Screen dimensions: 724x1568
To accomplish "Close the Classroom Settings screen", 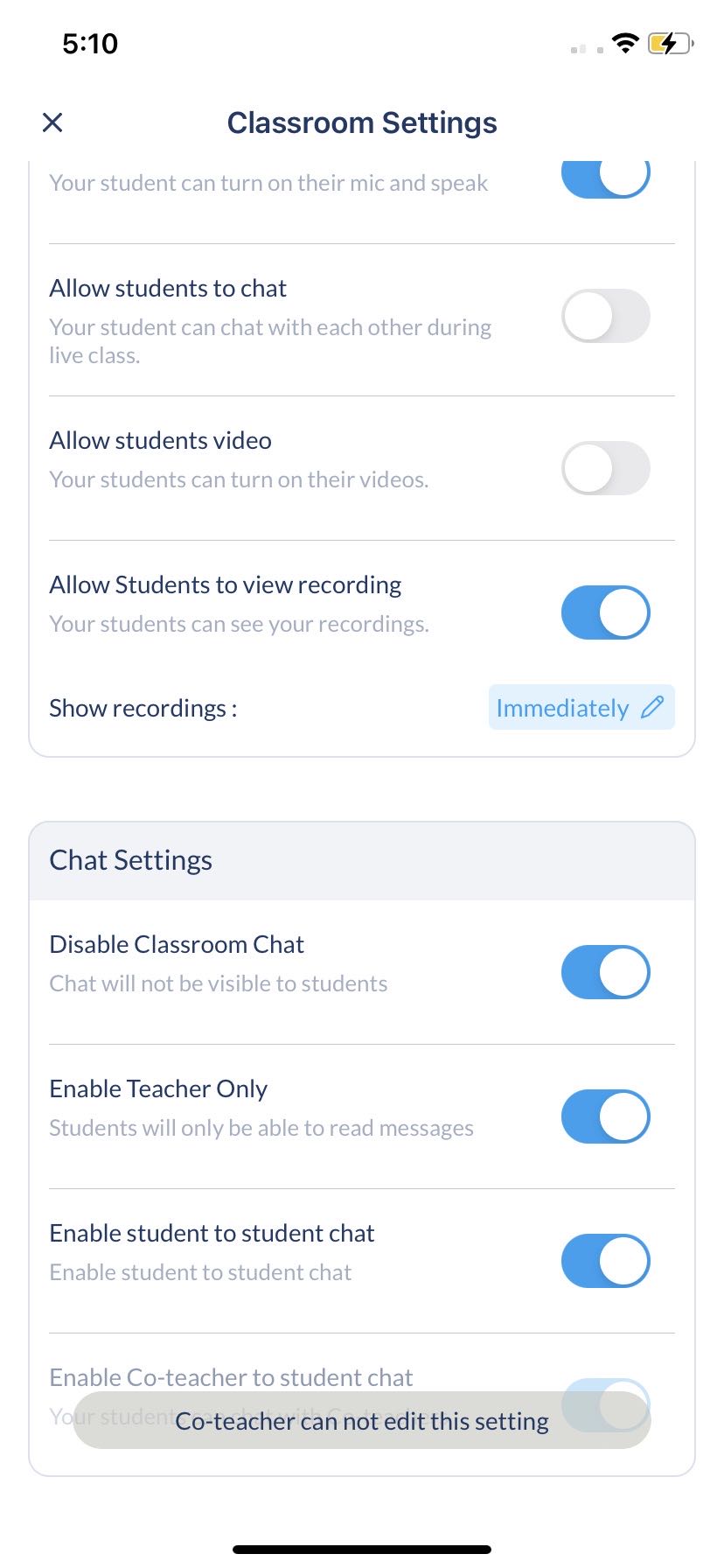I will [52, 122].
